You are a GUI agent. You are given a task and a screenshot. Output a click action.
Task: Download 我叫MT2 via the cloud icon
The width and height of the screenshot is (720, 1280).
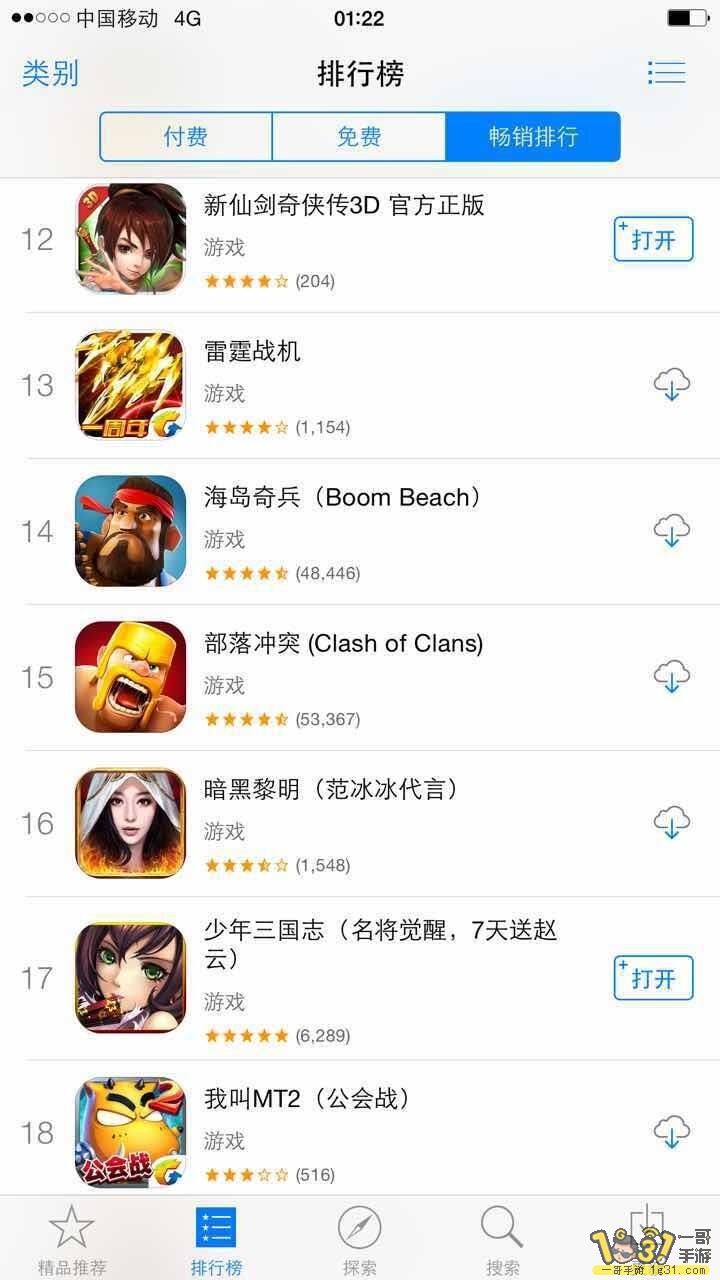(x=672, y=1132)
